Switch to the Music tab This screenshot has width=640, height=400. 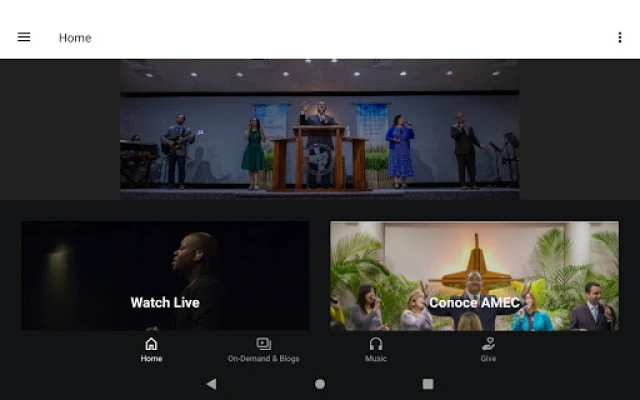pos(376,349)
